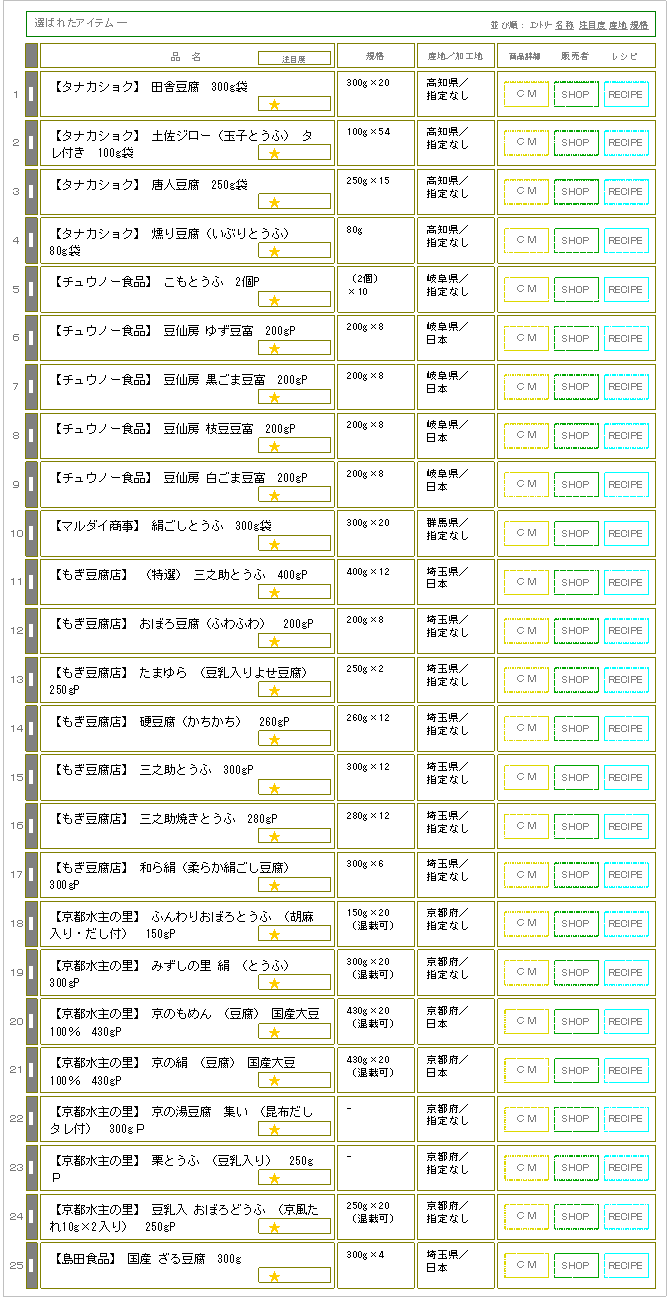The image size is (668, 1298).
Task: View RECIPE for こもとうふ 2個P
Action: point(626,290)
